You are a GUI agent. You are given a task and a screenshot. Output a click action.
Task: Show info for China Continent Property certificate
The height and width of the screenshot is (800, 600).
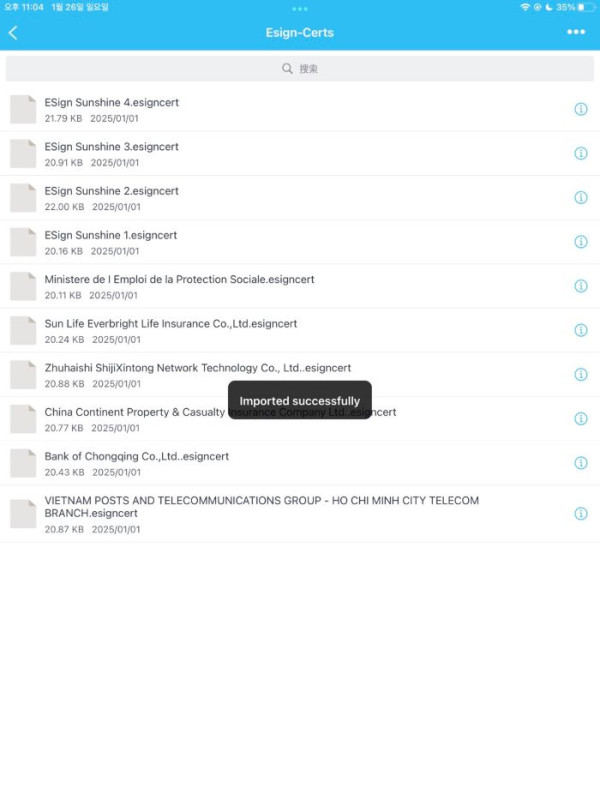pos(581,419)
